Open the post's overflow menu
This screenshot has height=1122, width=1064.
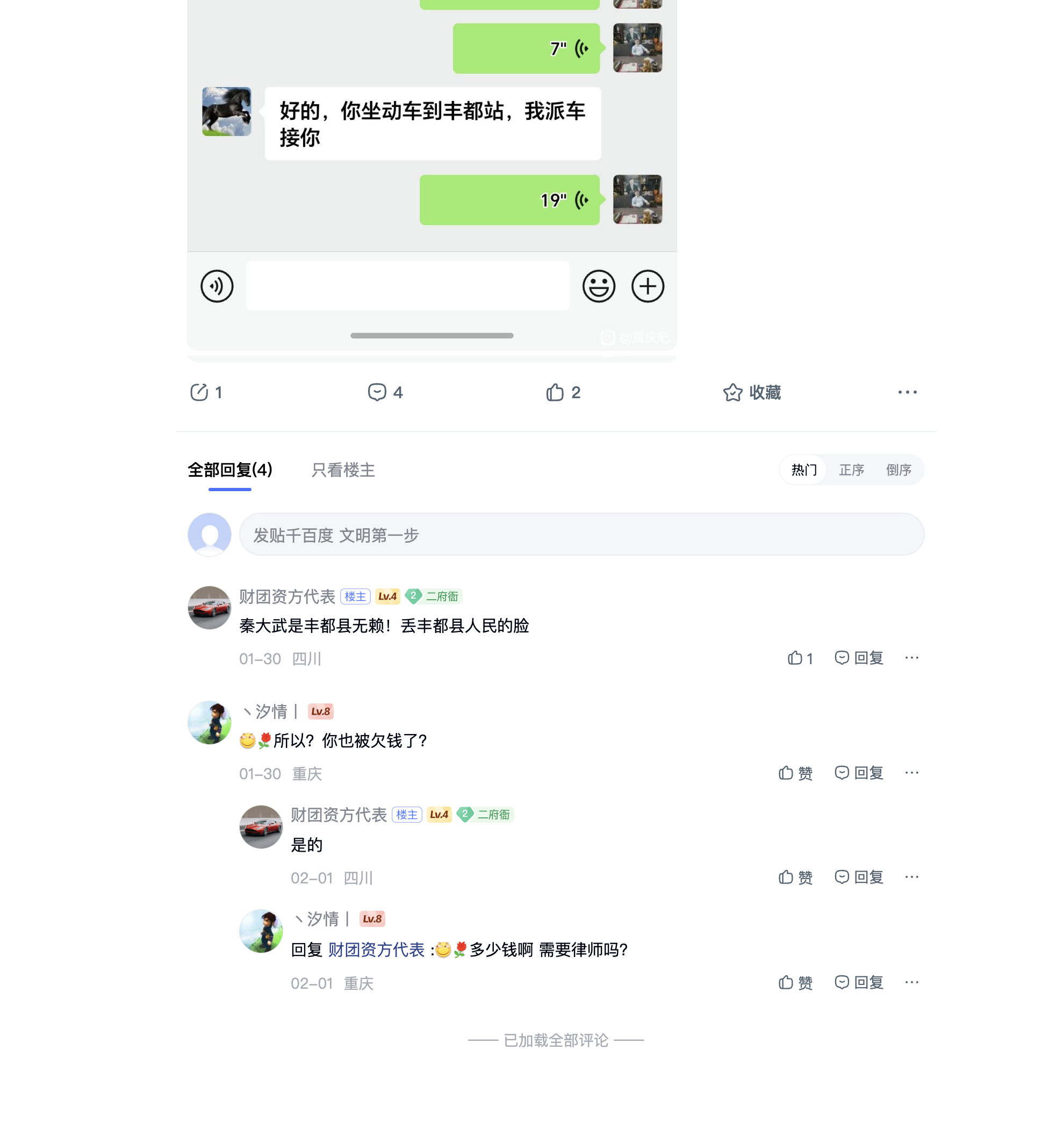point(908,392)
